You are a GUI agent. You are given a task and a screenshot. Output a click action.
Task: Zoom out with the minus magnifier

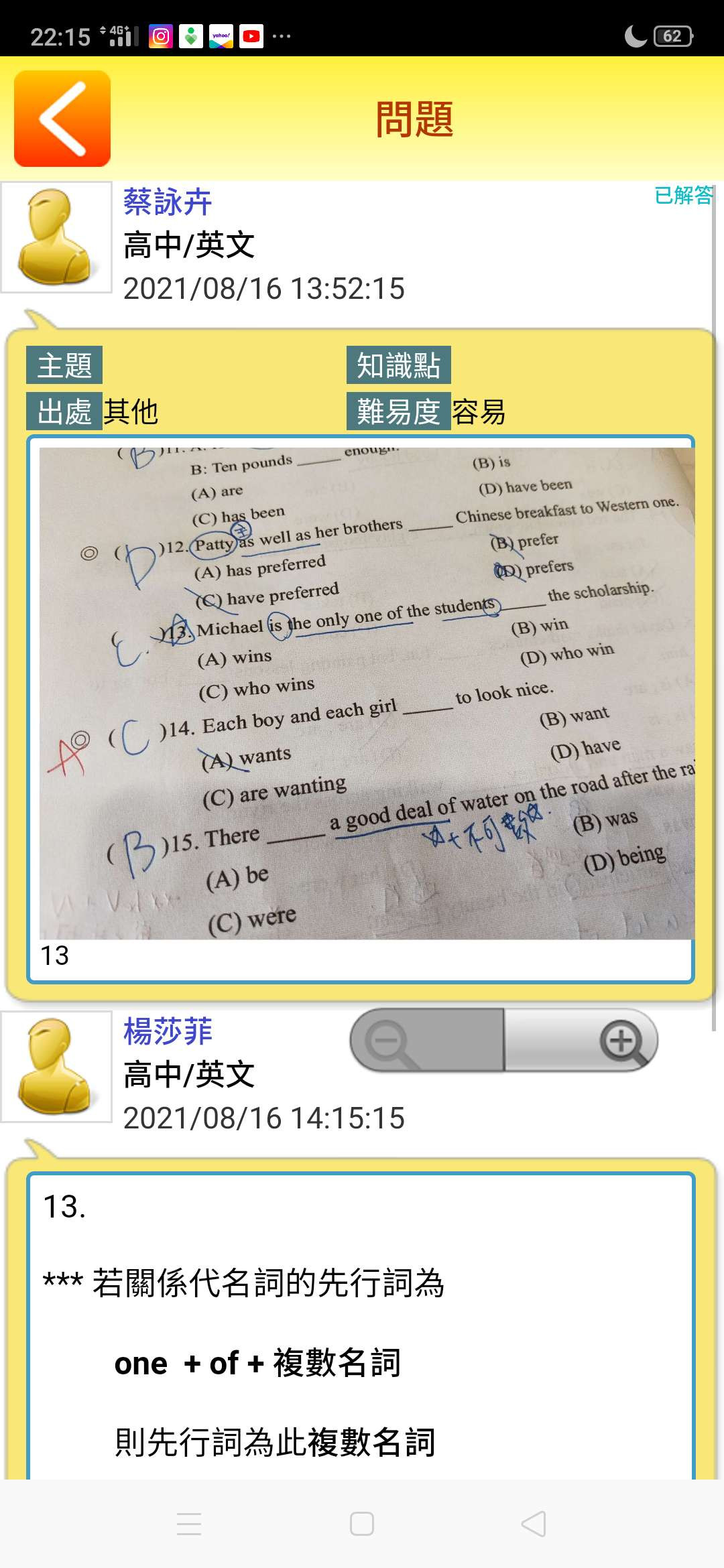pyautogui.click(x=426, y=1041)
